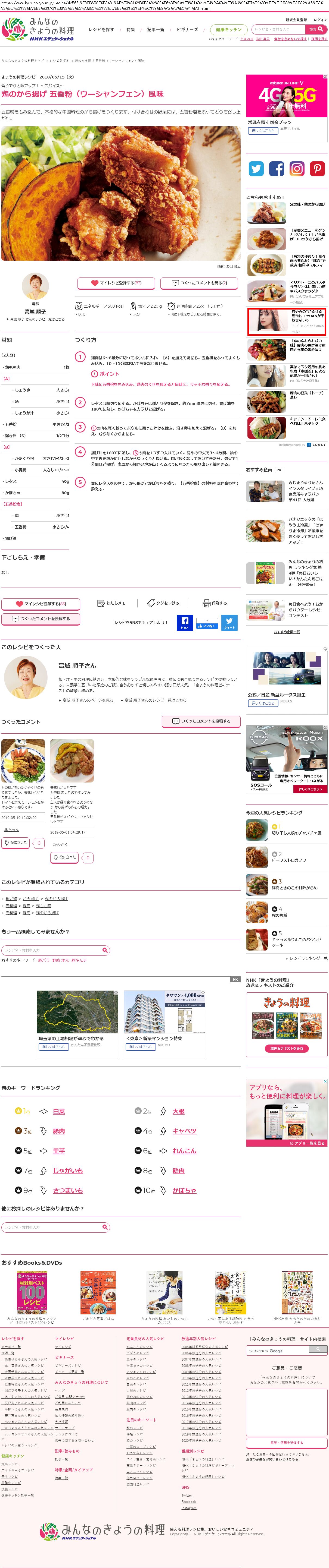View comments via つくったコメントを見る button

click(x=200, y=283)
